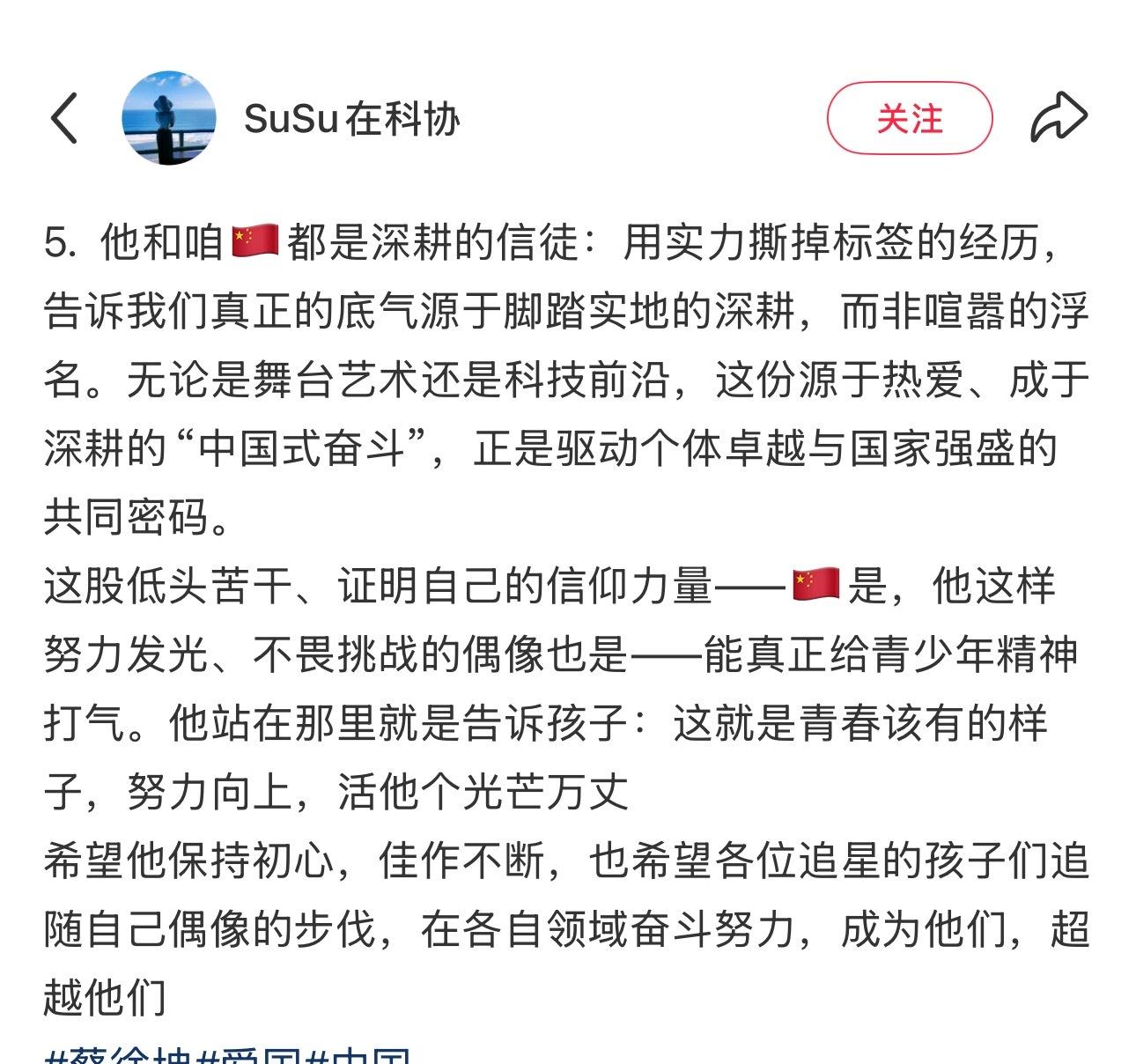Follow the author with 关注
1136x1064 pixels.
[x=909, y=118]
